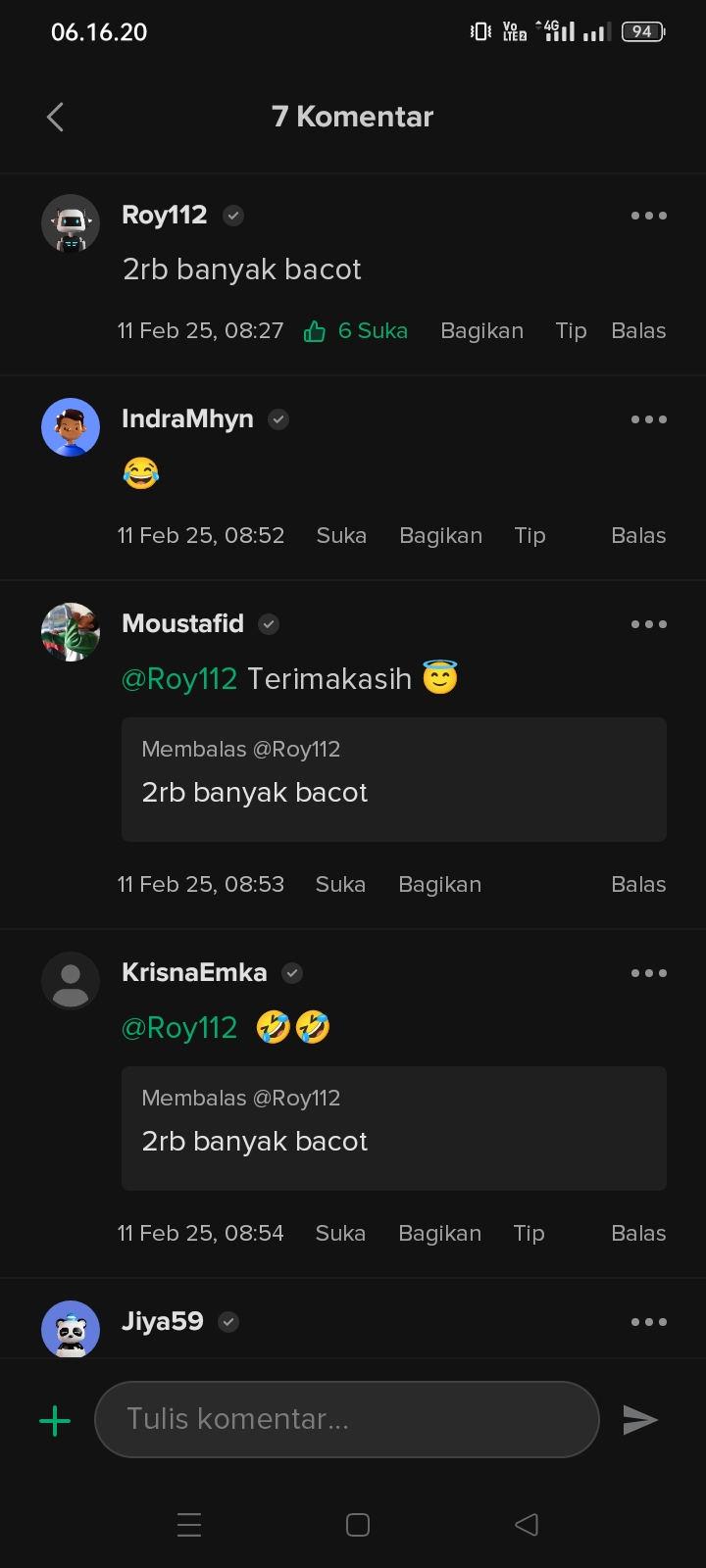Tap Roy112's profile avatar
Image resolution: width=706 pixels, height=1568 pixels.
coord(70,223)
